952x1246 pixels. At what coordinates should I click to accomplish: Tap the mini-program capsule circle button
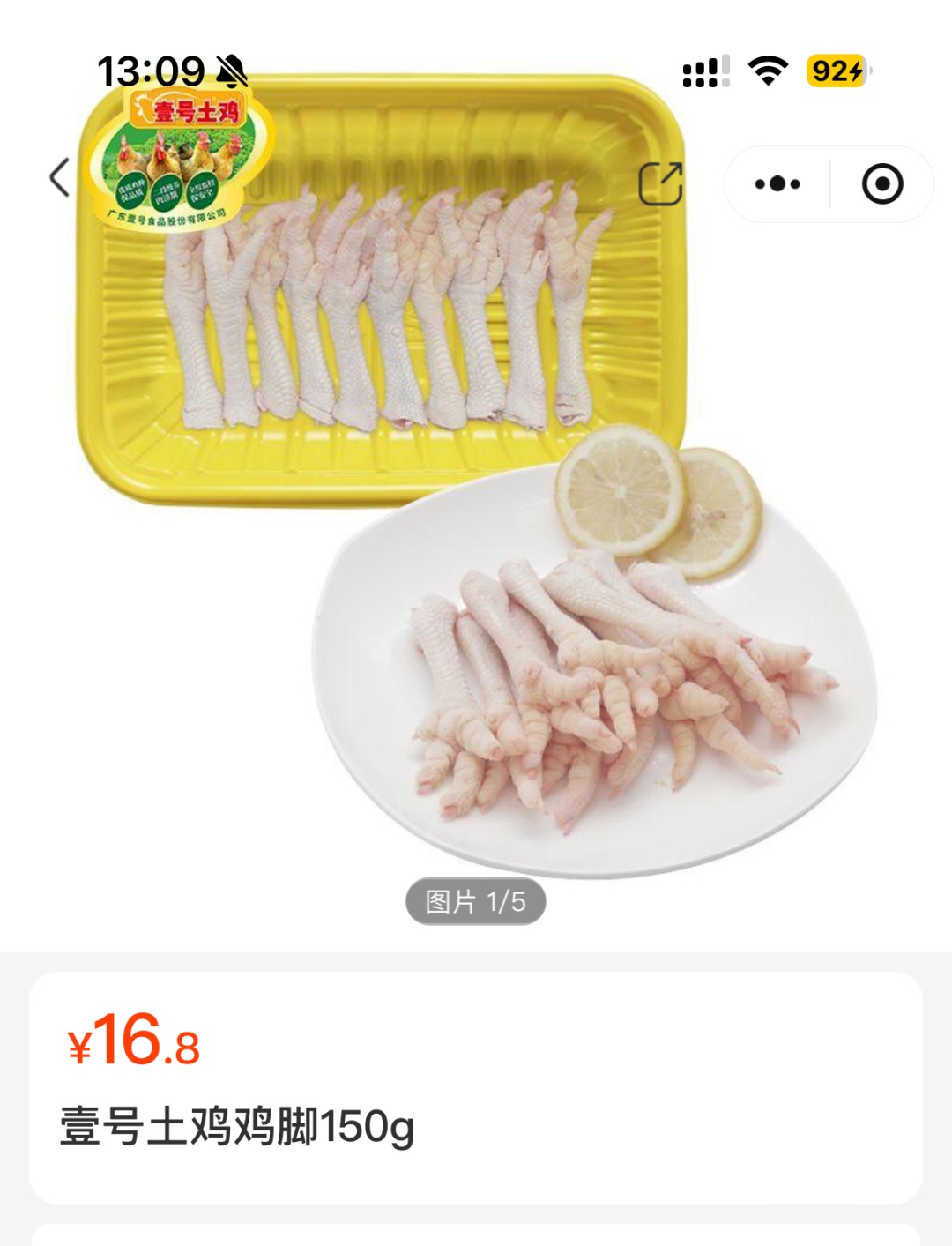883,183
